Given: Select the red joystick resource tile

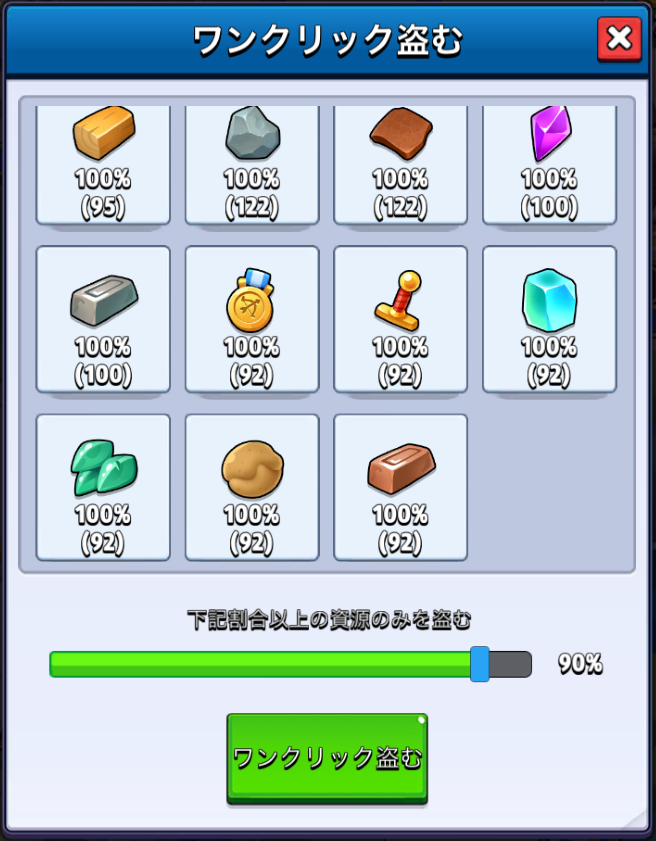Looking at the screenshot, I should 400,319.
